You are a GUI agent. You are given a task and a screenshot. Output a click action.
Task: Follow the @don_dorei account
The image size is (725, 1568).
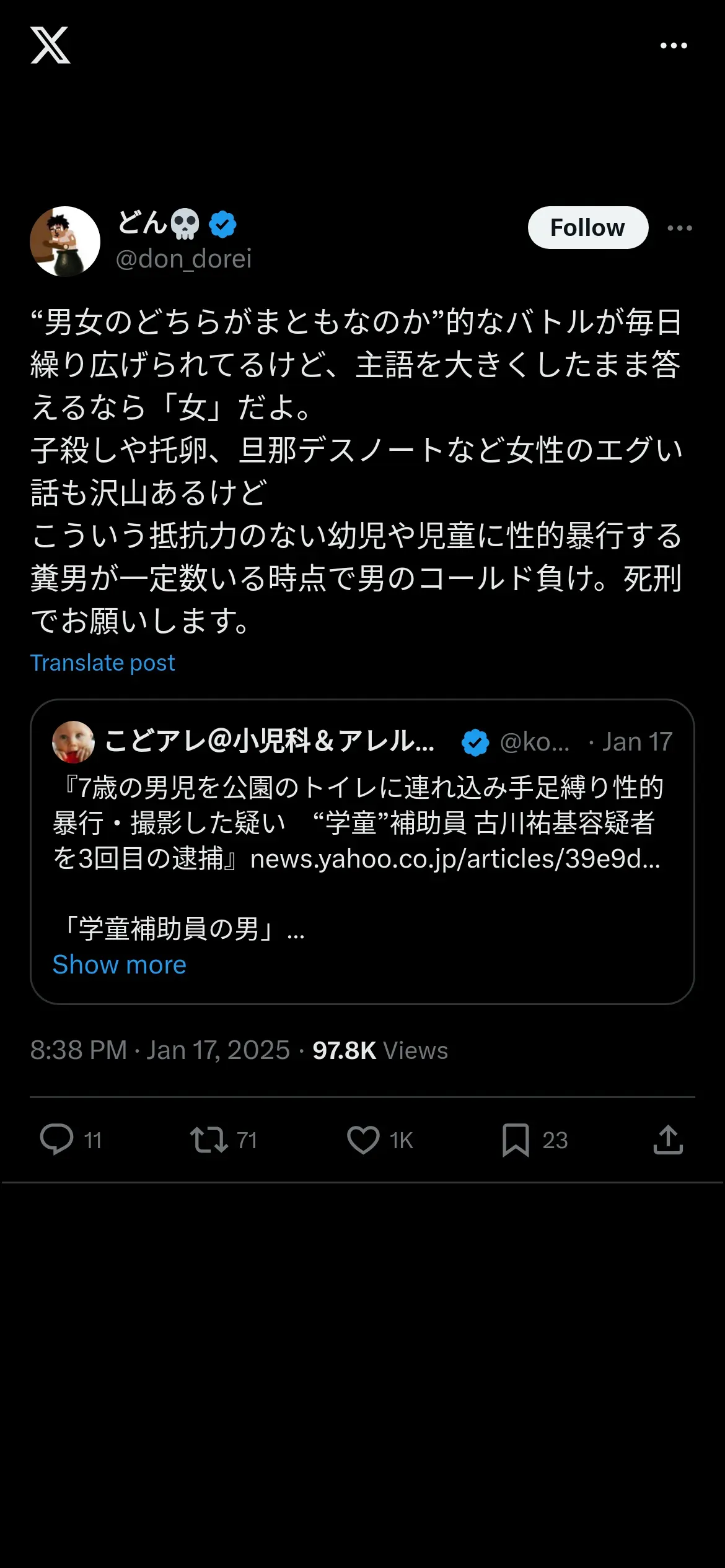pyautogui.click(x=587, y=228)
